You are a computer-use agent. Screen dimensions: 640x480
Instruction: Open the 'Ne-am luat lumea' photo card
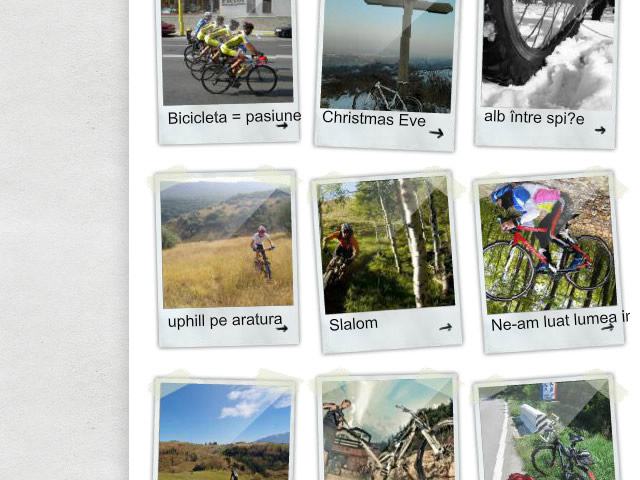pyautogui.click(x=549, y=261)
